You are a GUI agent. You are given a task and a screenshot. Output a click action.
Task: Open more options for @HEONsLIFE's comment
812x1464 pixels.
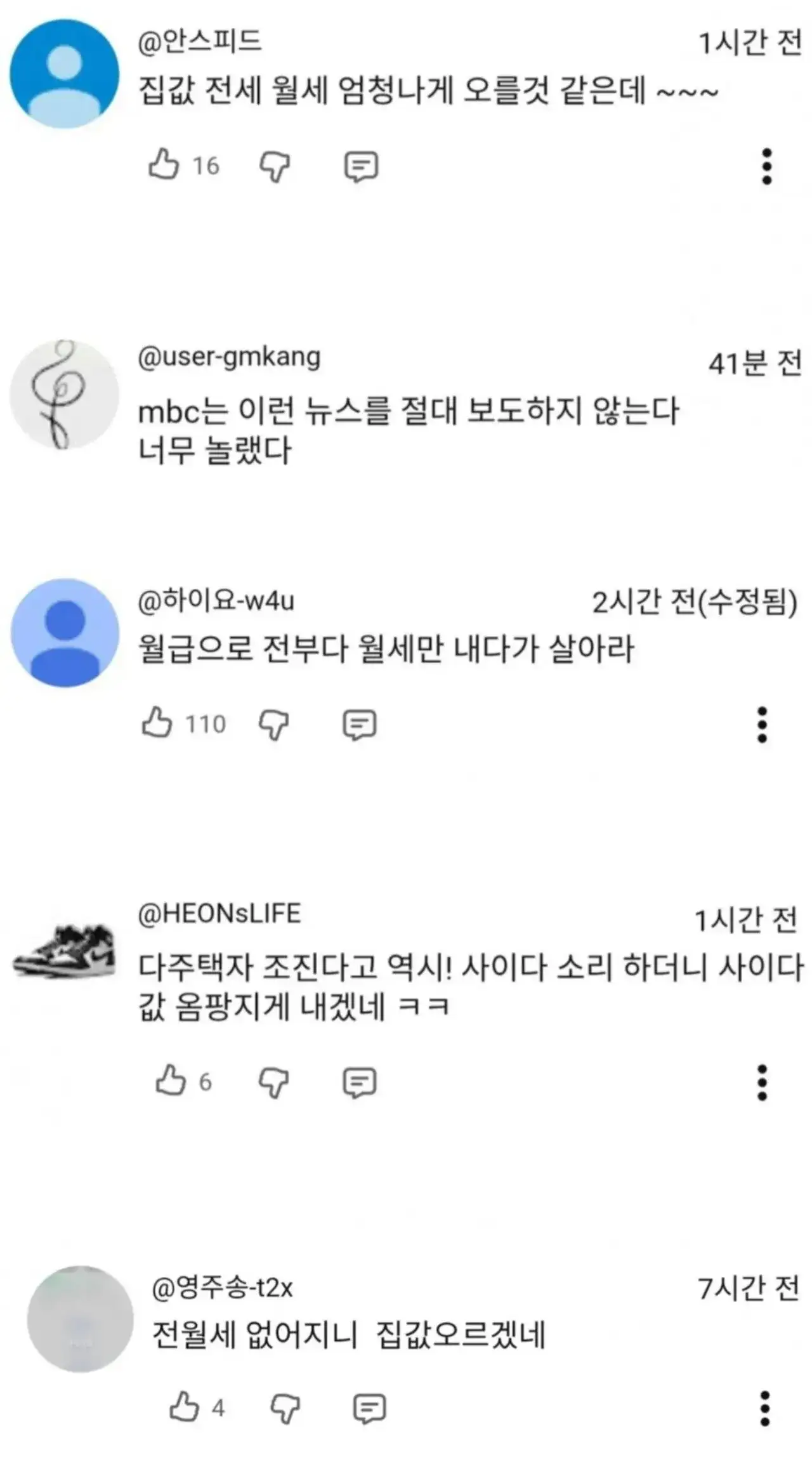763,1082
